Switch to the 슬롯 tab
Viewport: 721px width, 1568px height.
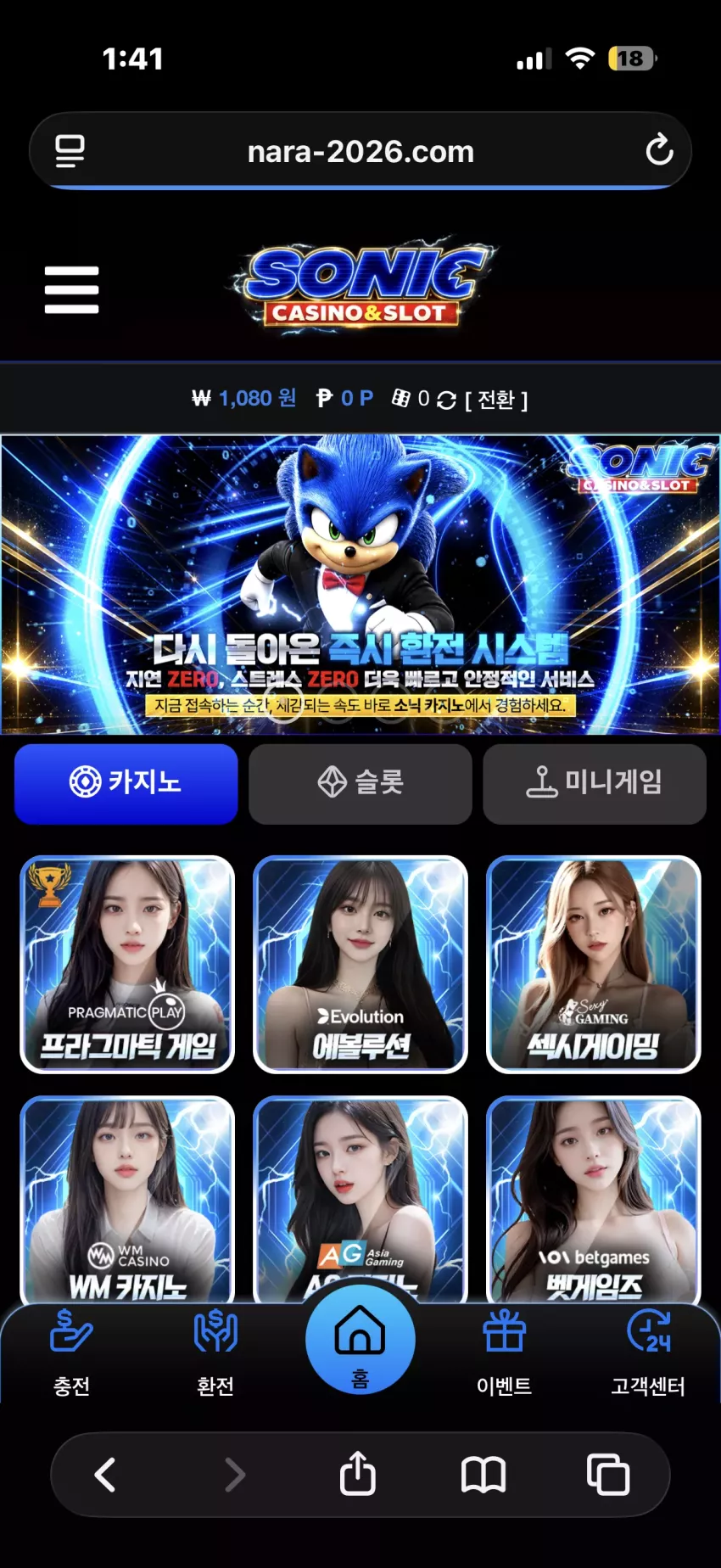coord(360,783)
